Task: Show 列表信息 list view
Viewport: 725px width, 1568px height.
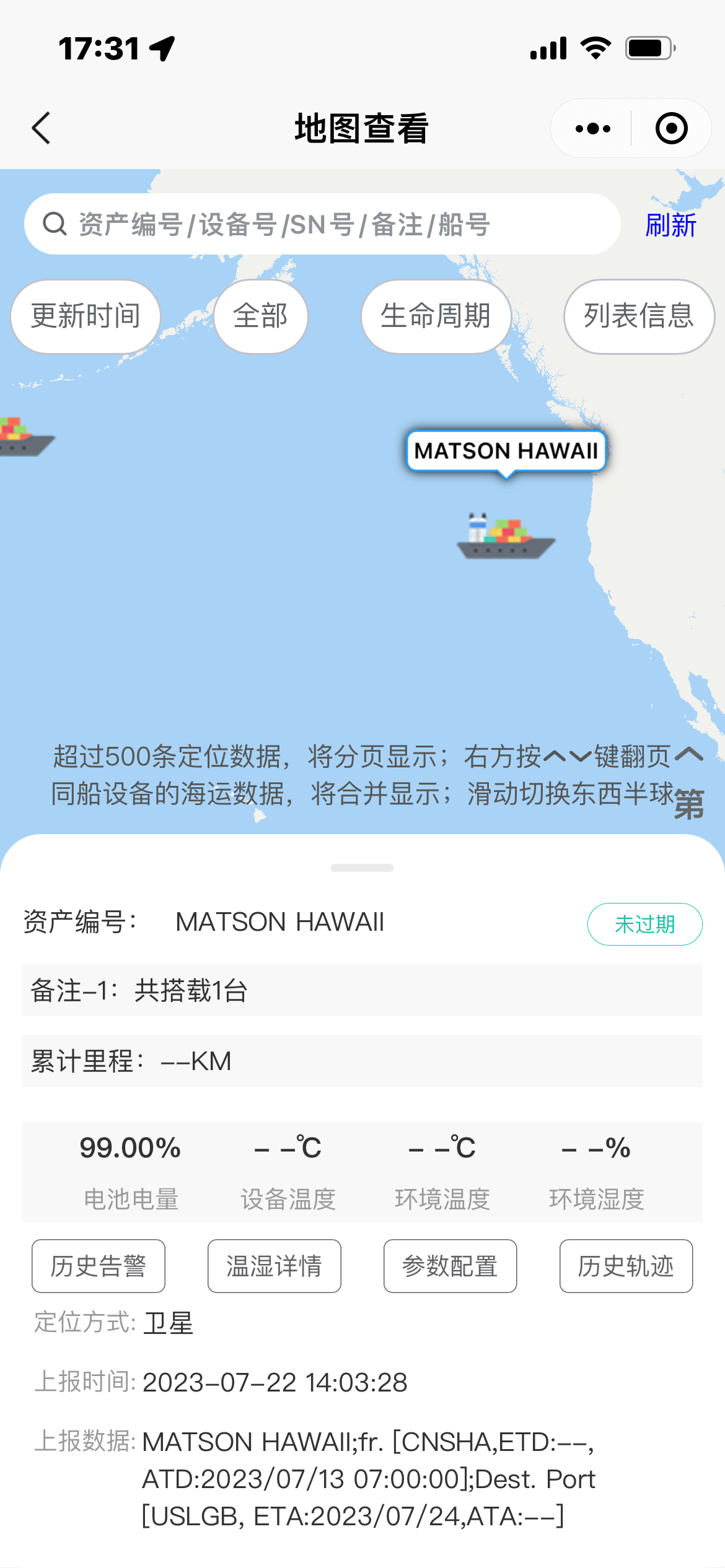Action: click(x=639, y=316)
